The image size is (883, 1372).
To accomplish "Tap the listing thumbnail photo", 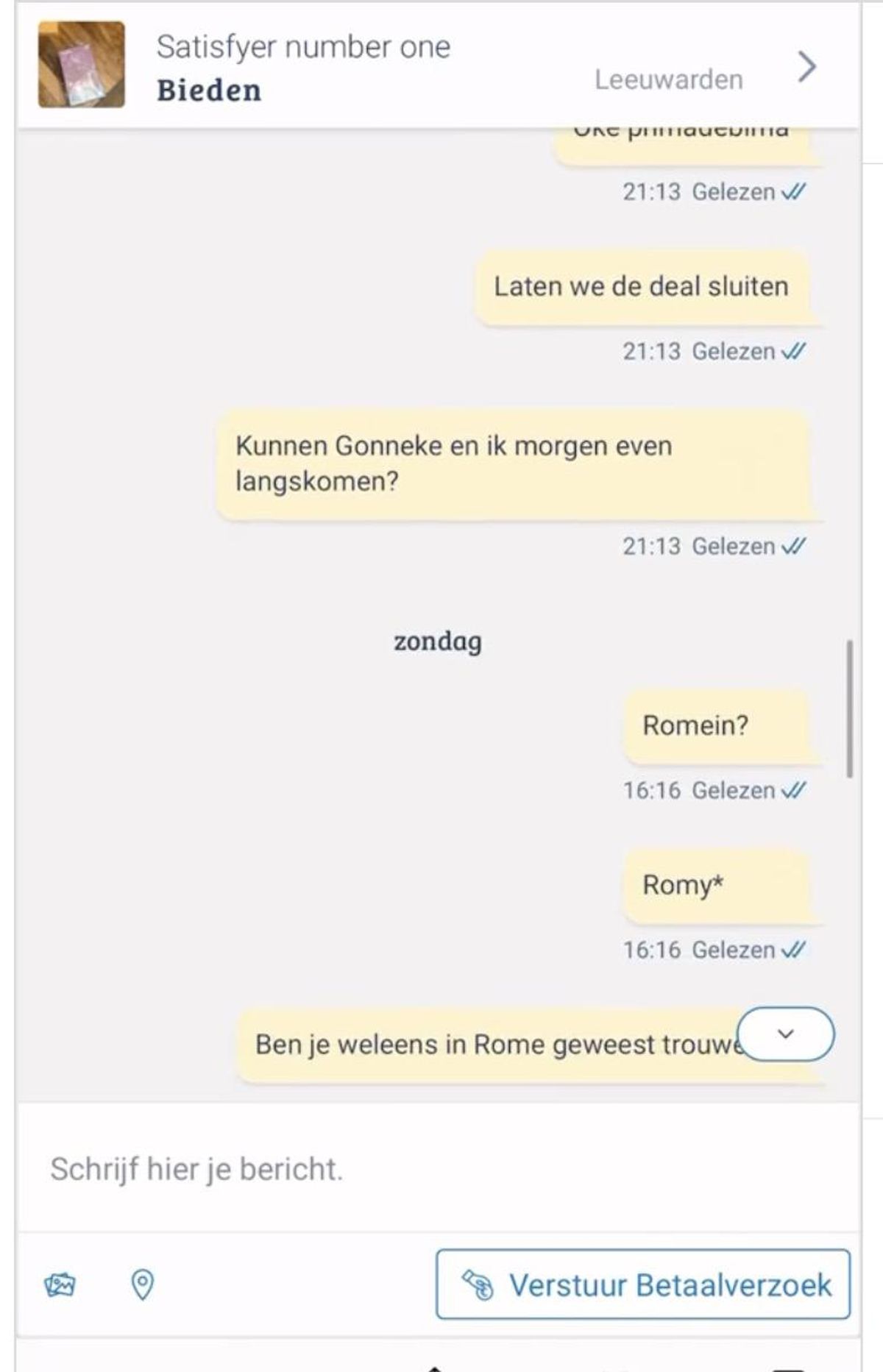I will [x=82, y=65].
